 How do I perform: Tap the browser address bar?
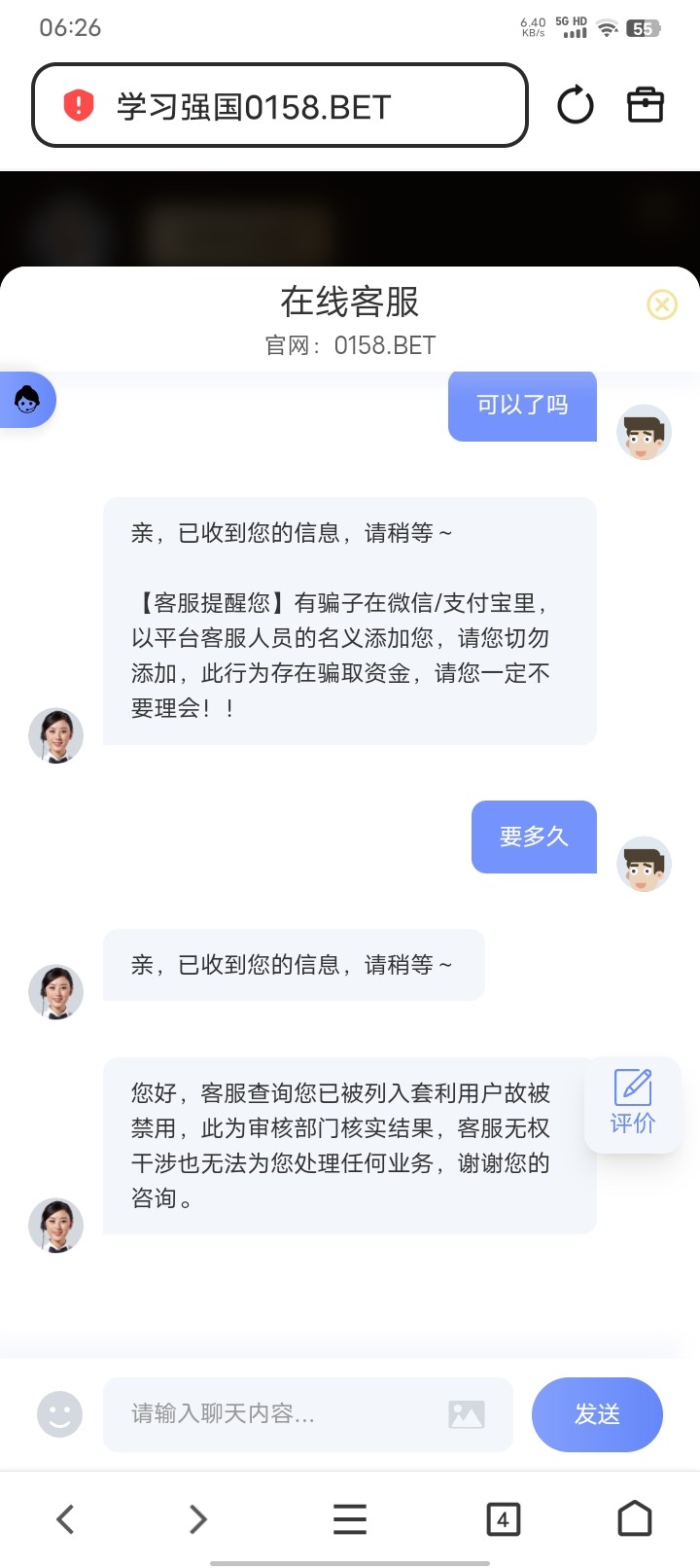tap(280, 106)
